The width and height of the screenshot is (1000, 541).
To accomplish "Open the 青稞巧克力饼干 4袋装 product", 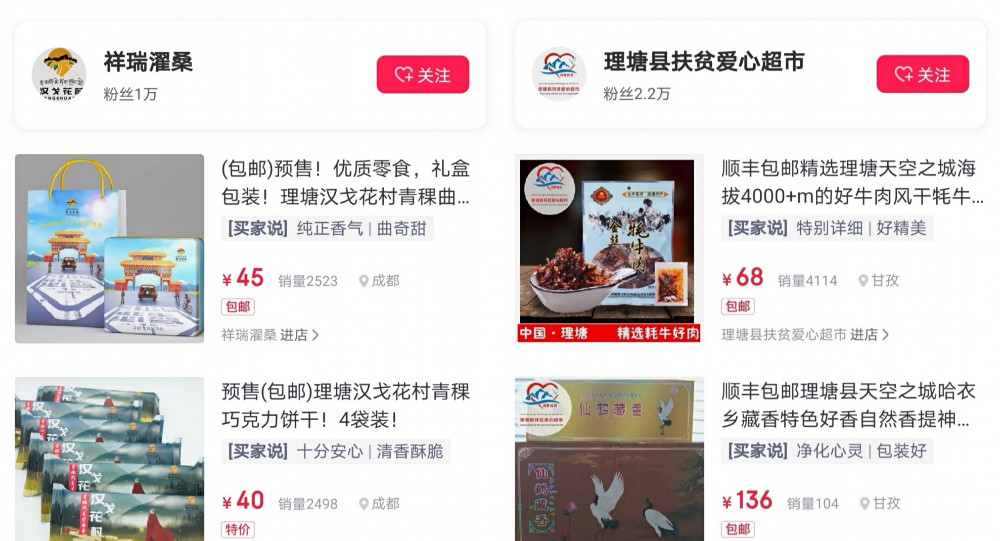I will (x=345, y=405).
